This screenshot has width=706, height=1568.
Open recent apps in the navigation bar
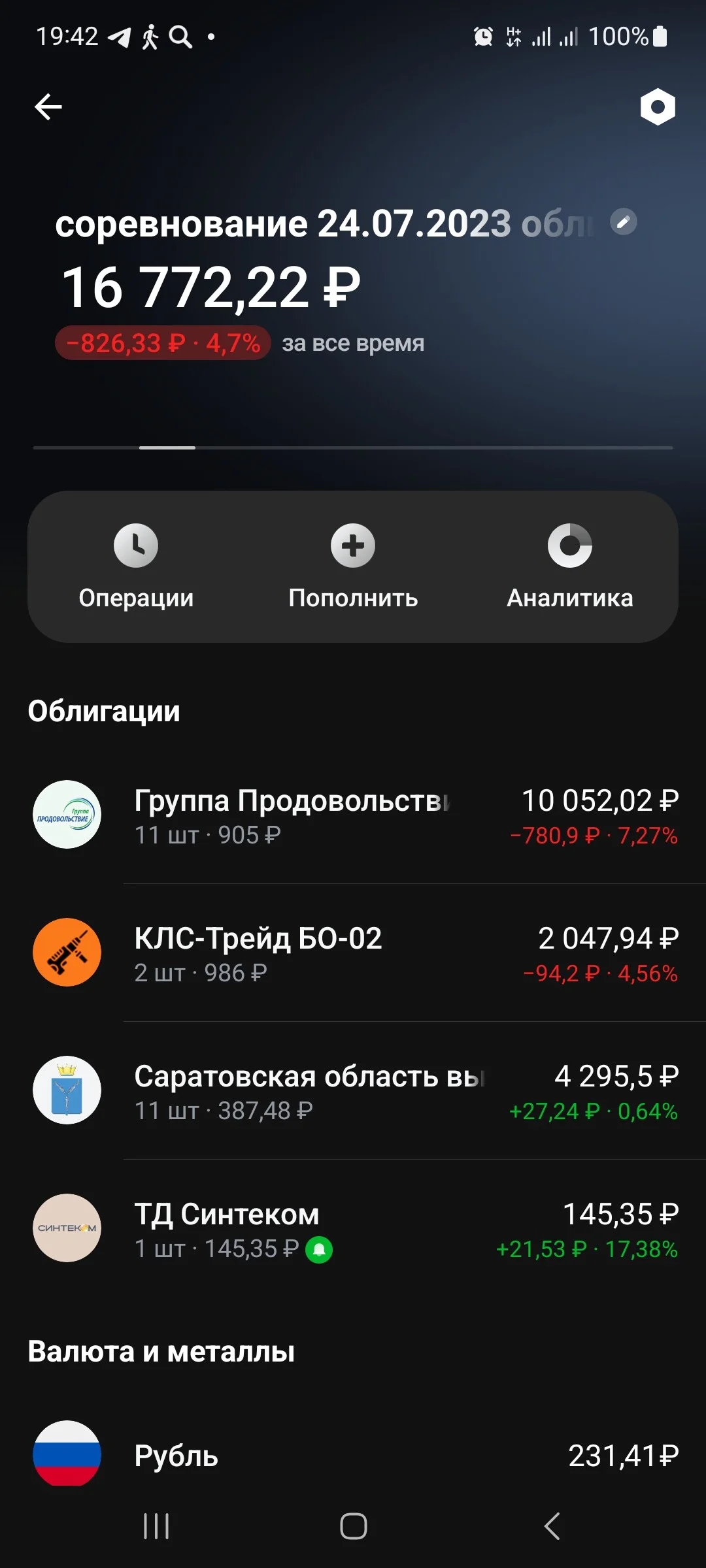click(x=156, y=1527)
